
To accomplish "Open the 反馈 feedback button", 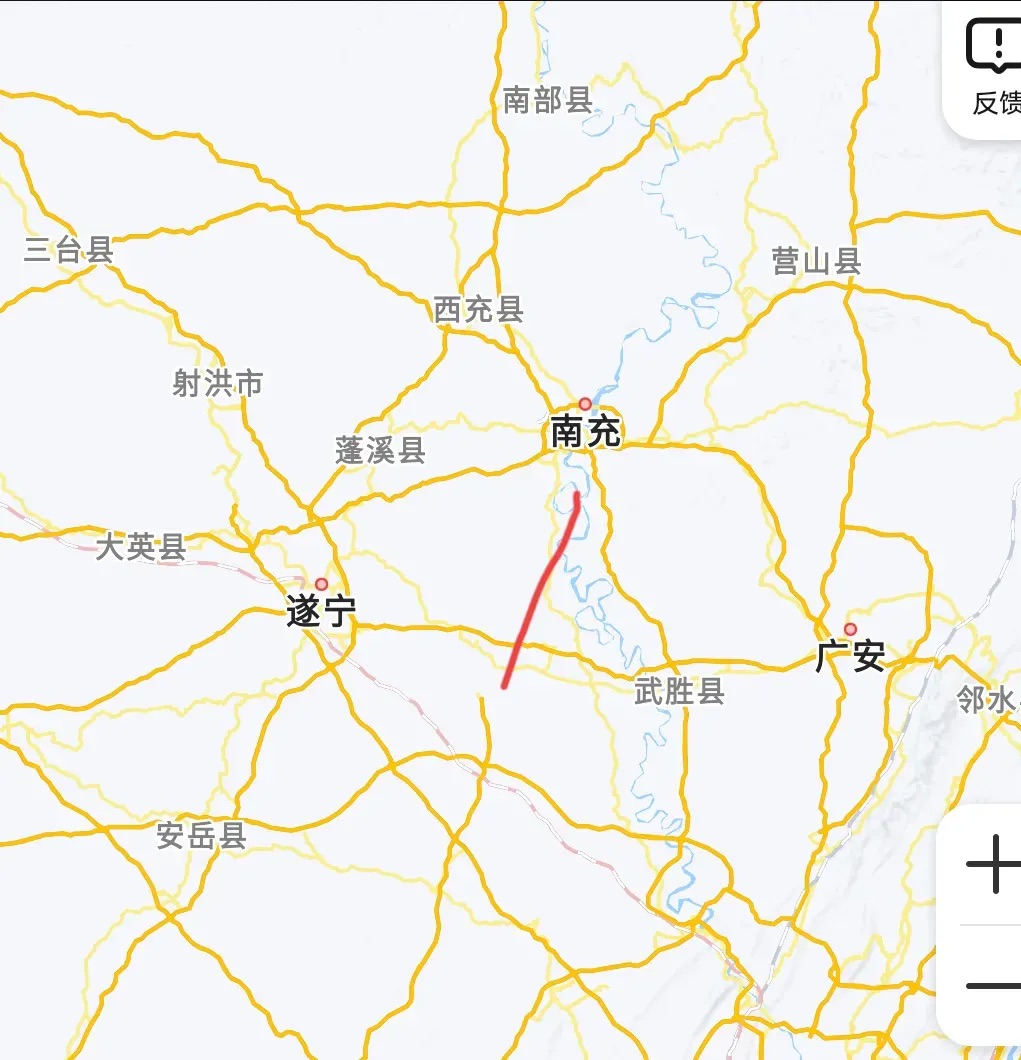I will pyautogui.click(x=992, y=66).
